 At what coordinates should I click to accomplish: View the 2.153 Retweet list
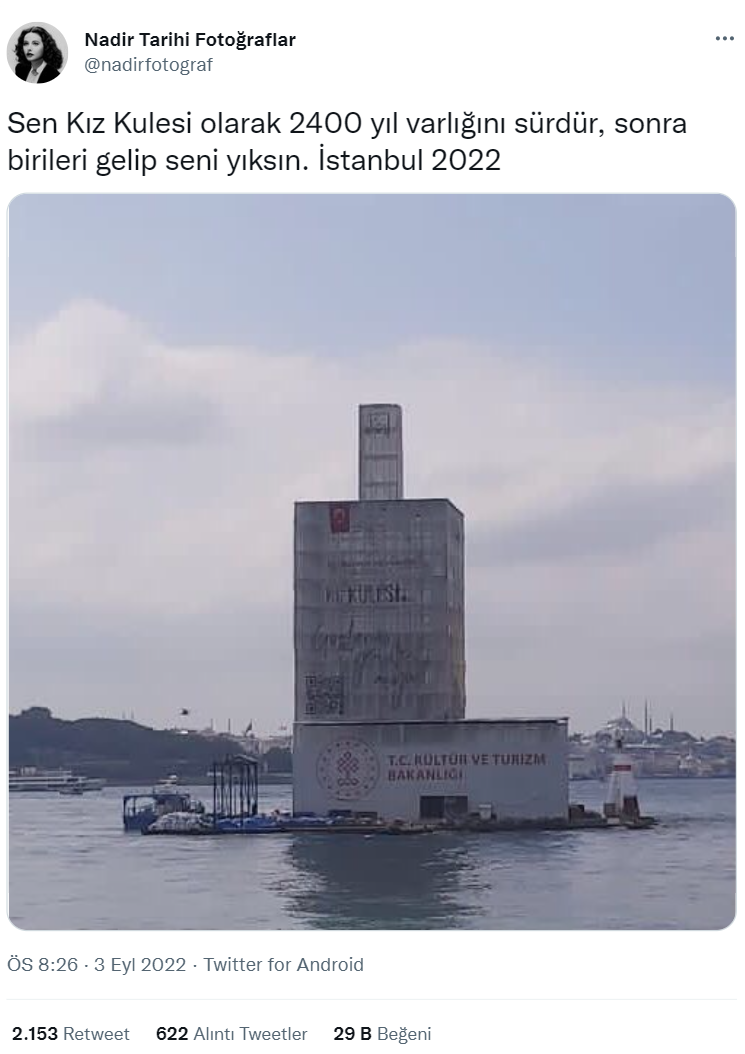coord(71,1034)
